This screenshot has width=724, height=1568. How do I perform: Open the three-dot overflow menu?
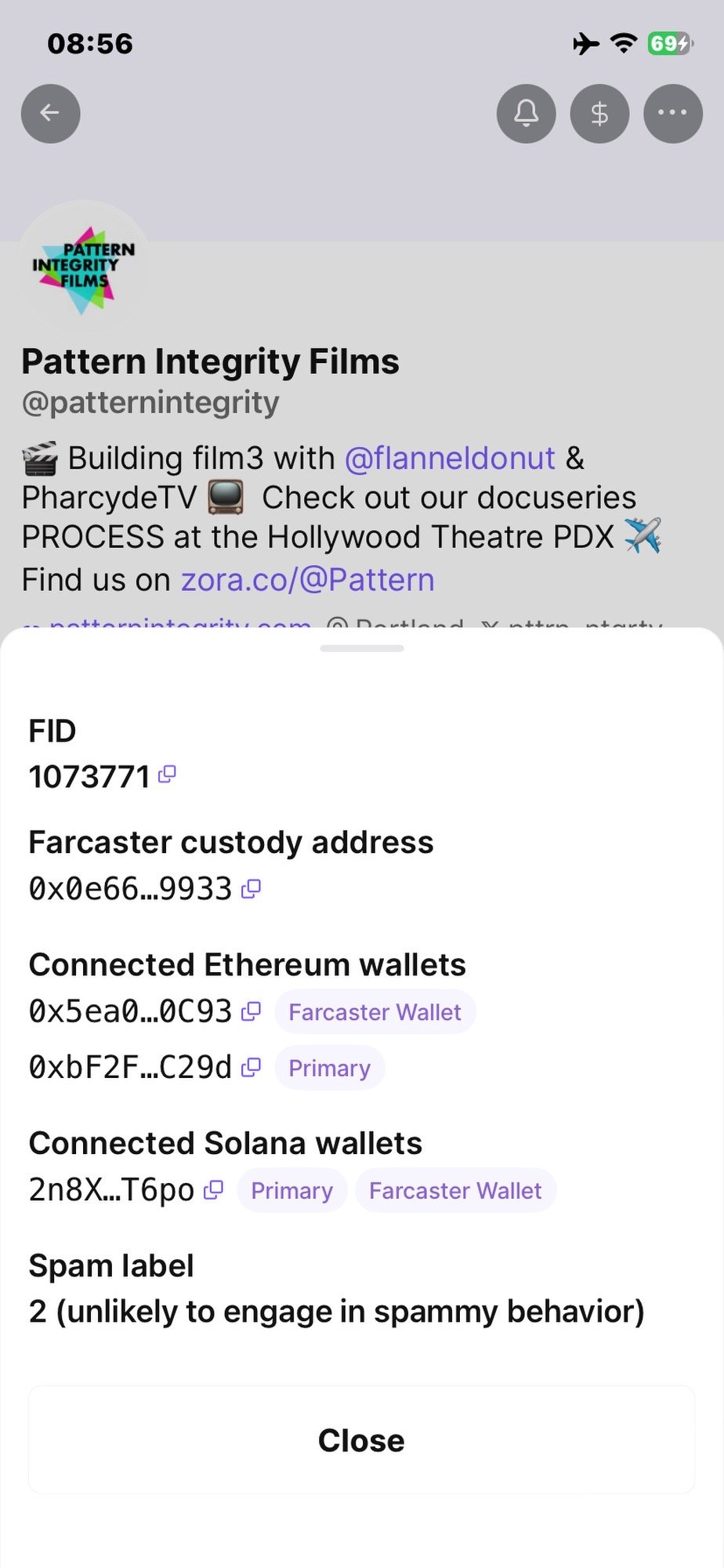(672, 114)
